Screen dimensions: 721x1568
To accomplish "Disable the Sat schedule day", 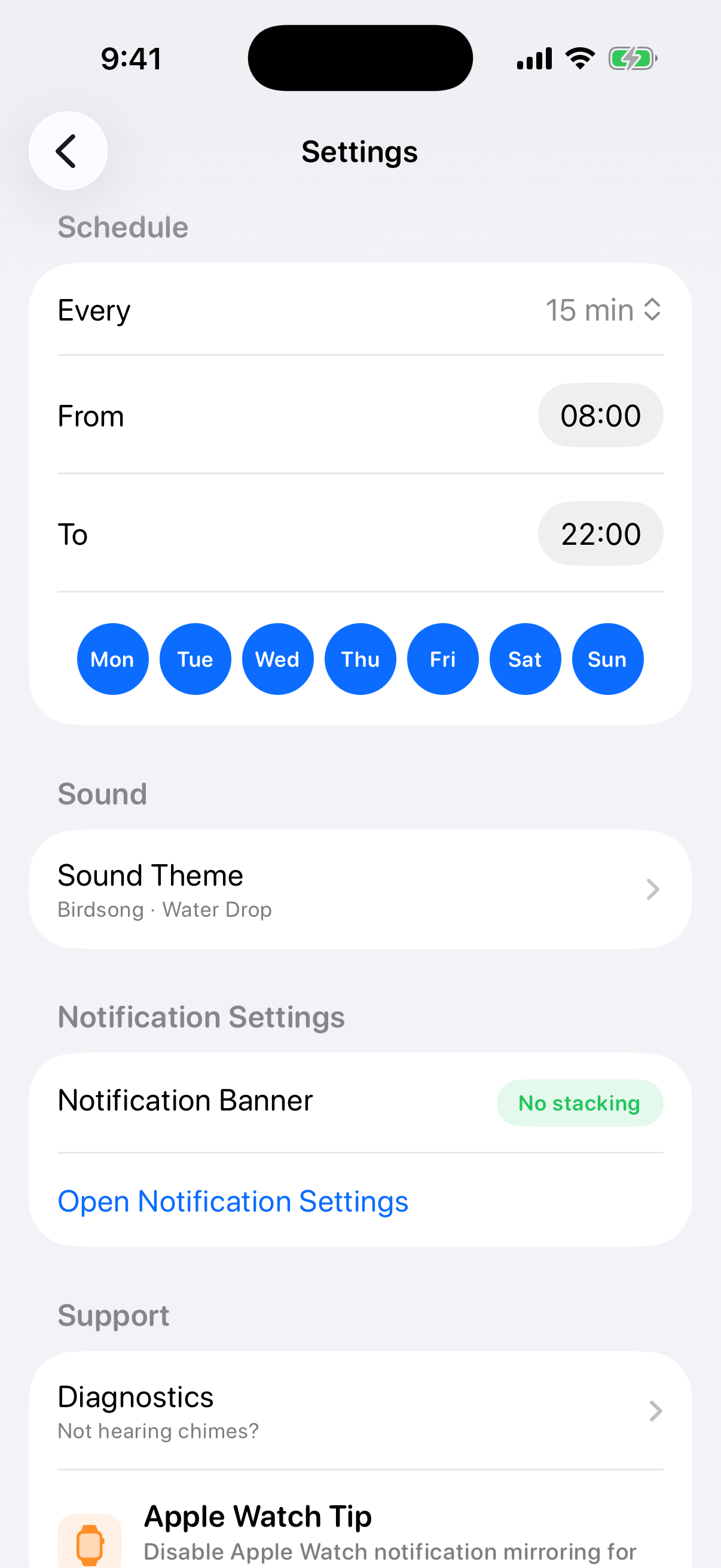I will pyautogui.click(x=525, y=658).
